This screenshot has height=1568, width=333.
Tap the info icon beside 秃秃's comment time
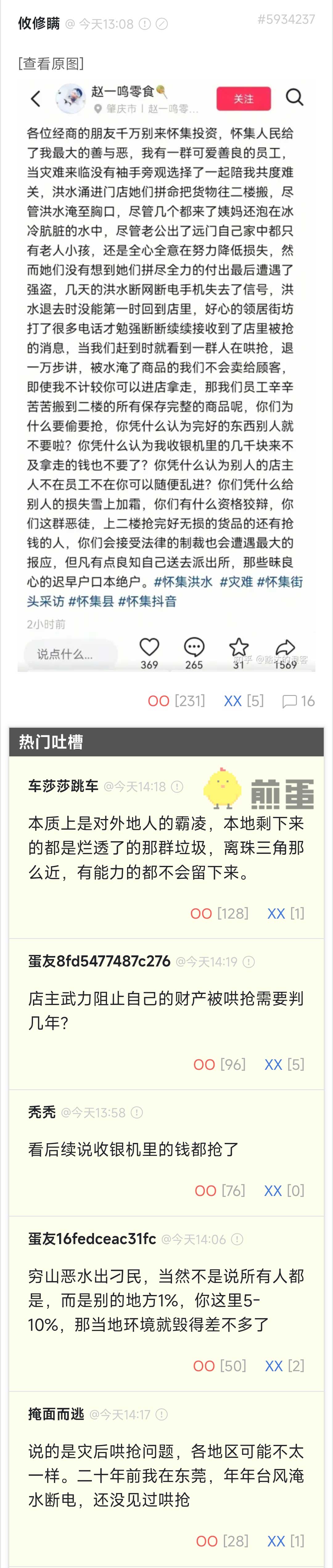pyautogui.click(x=137, y=1112)
